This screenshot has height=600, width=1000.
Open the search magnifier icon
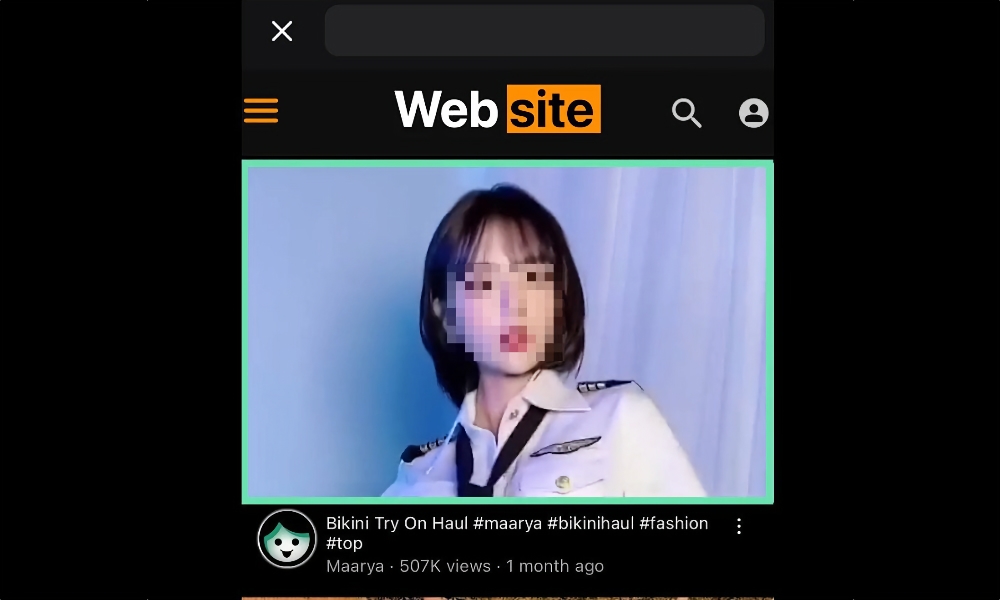tap(686, 113)
